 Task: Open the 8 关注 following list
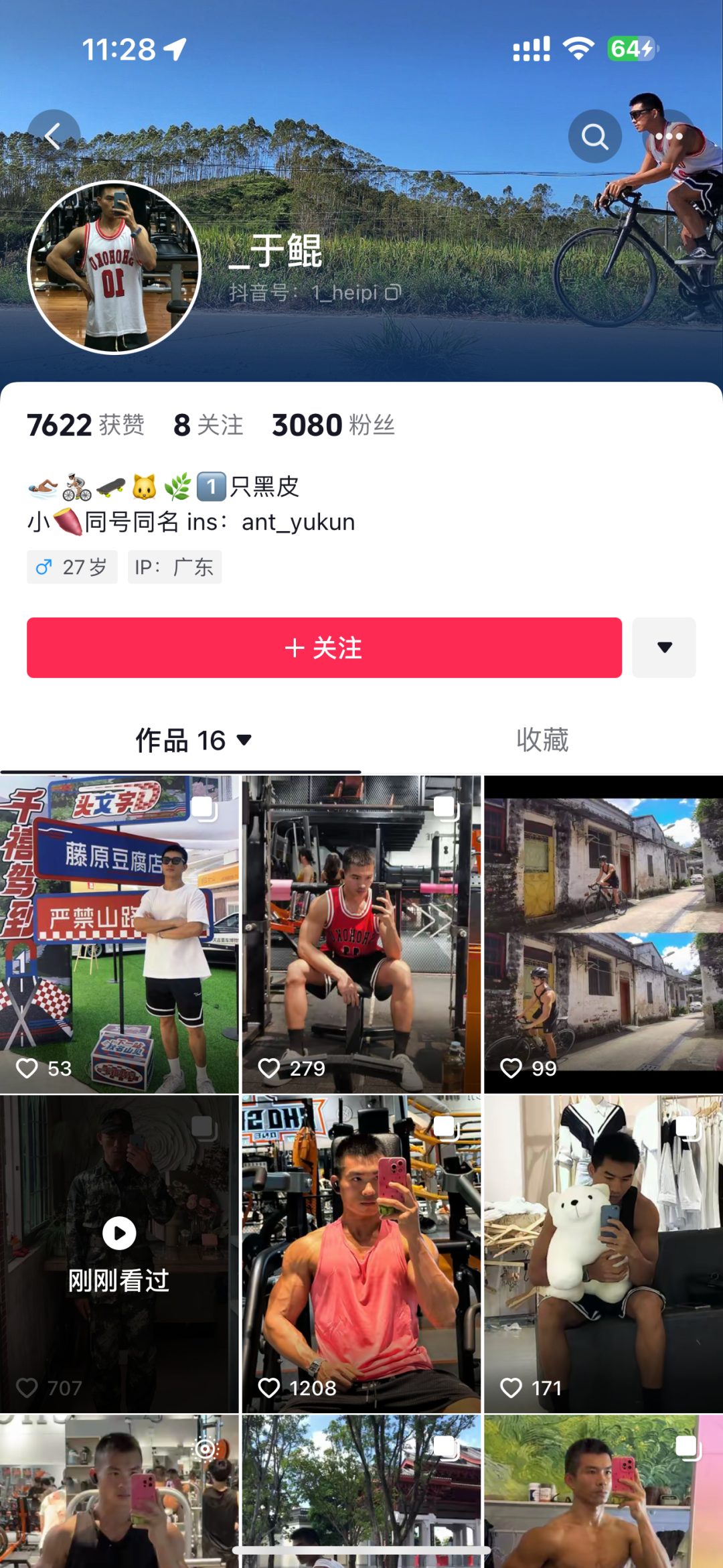tap(208, 425)
